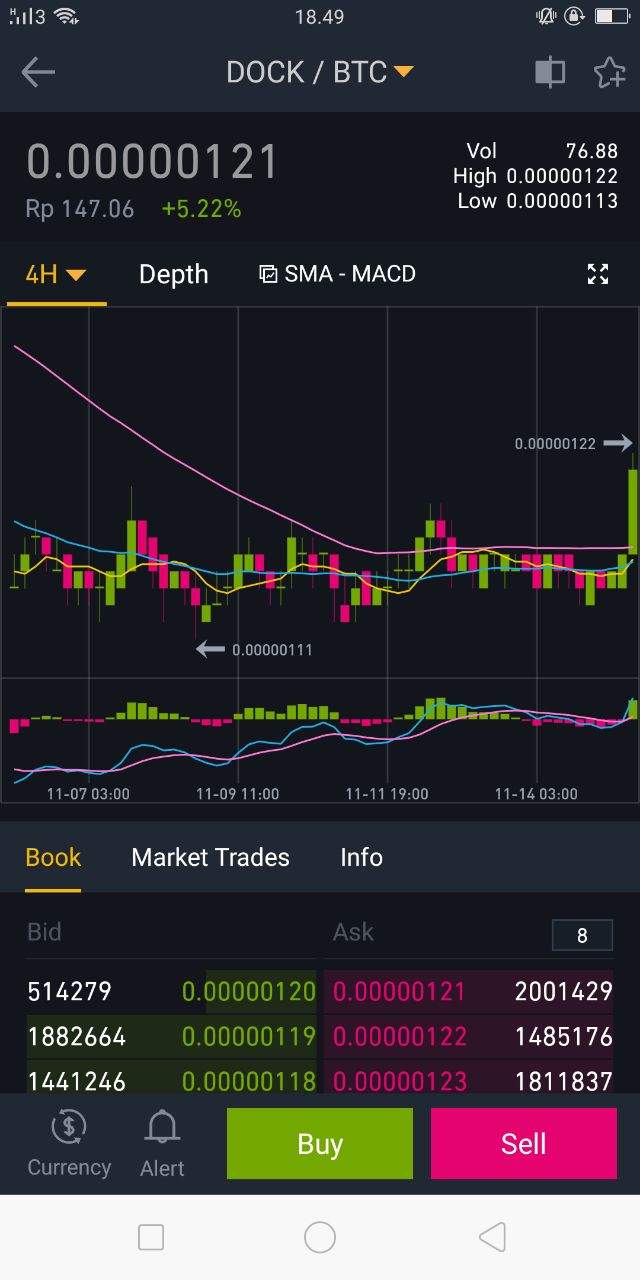Open the Currency converter option
The width and height of the screenshot is (640, 1280).
pyautogui.click(x=69, y=1143)
